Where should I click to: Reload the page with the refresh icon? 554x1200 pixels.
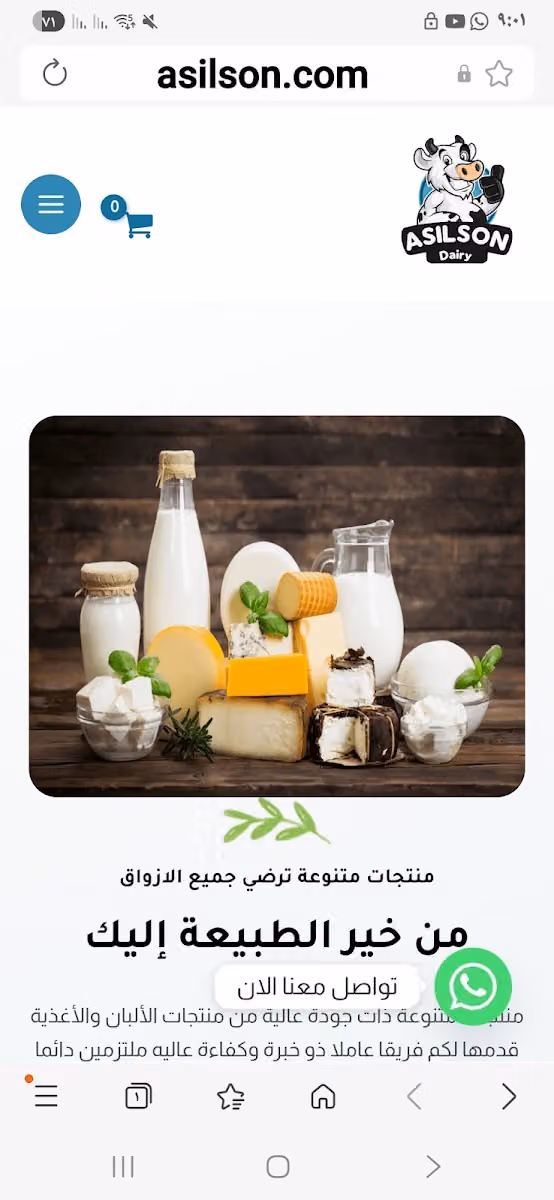[55, 73]
